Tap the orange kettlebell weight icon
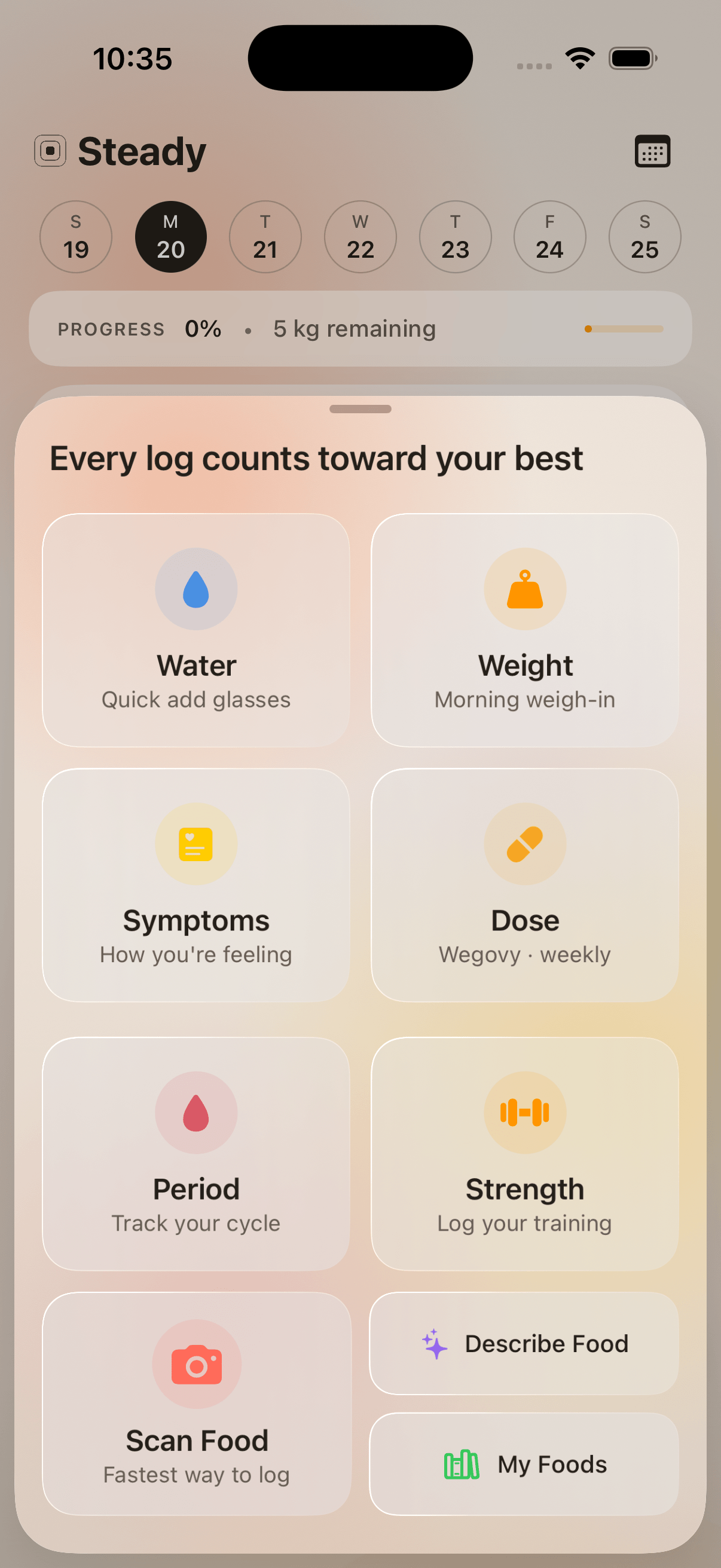 click(x=525, y=588)
